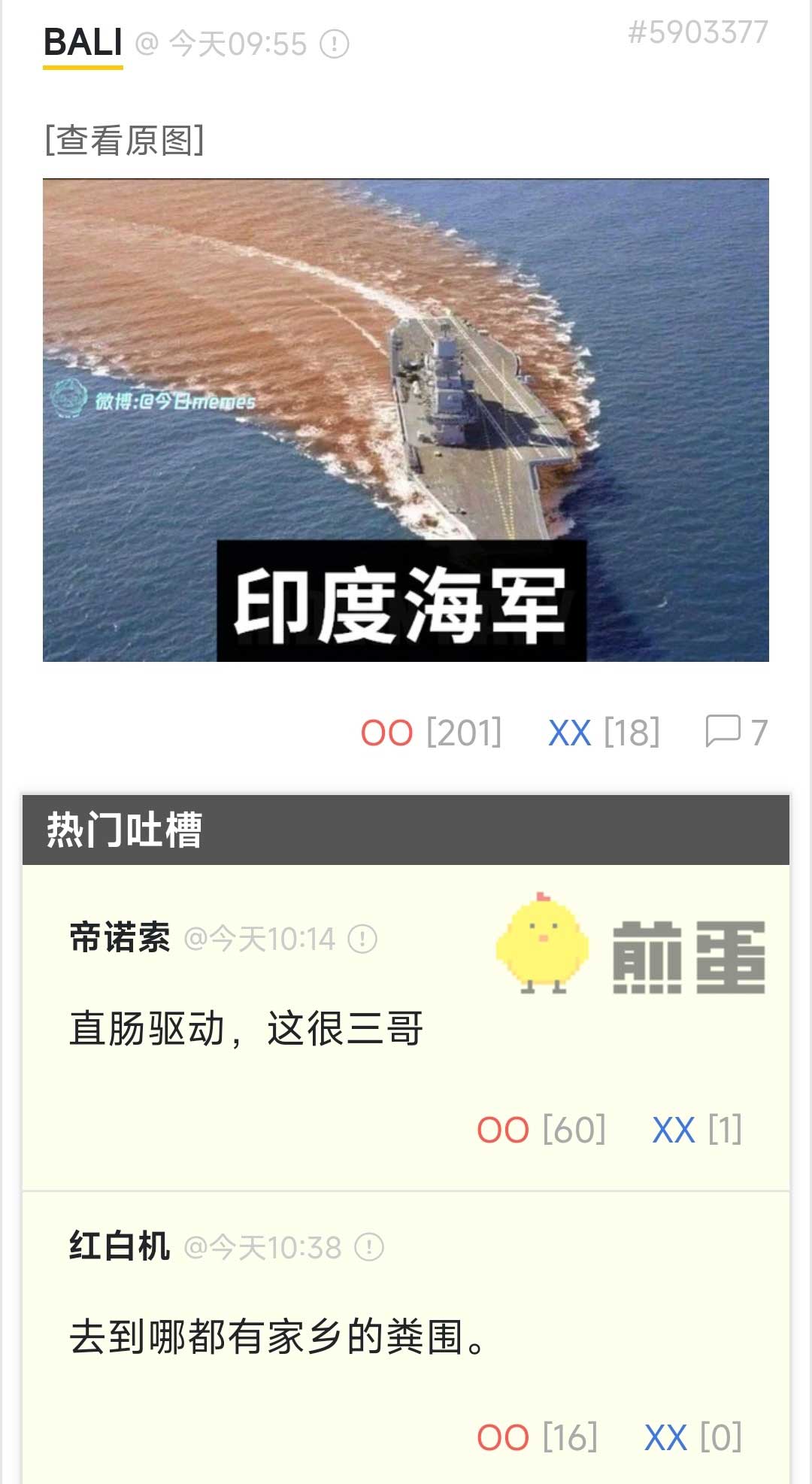812x1484 pixels.
Task: Open the 查看原图 link
Action: tap(124, 140)
